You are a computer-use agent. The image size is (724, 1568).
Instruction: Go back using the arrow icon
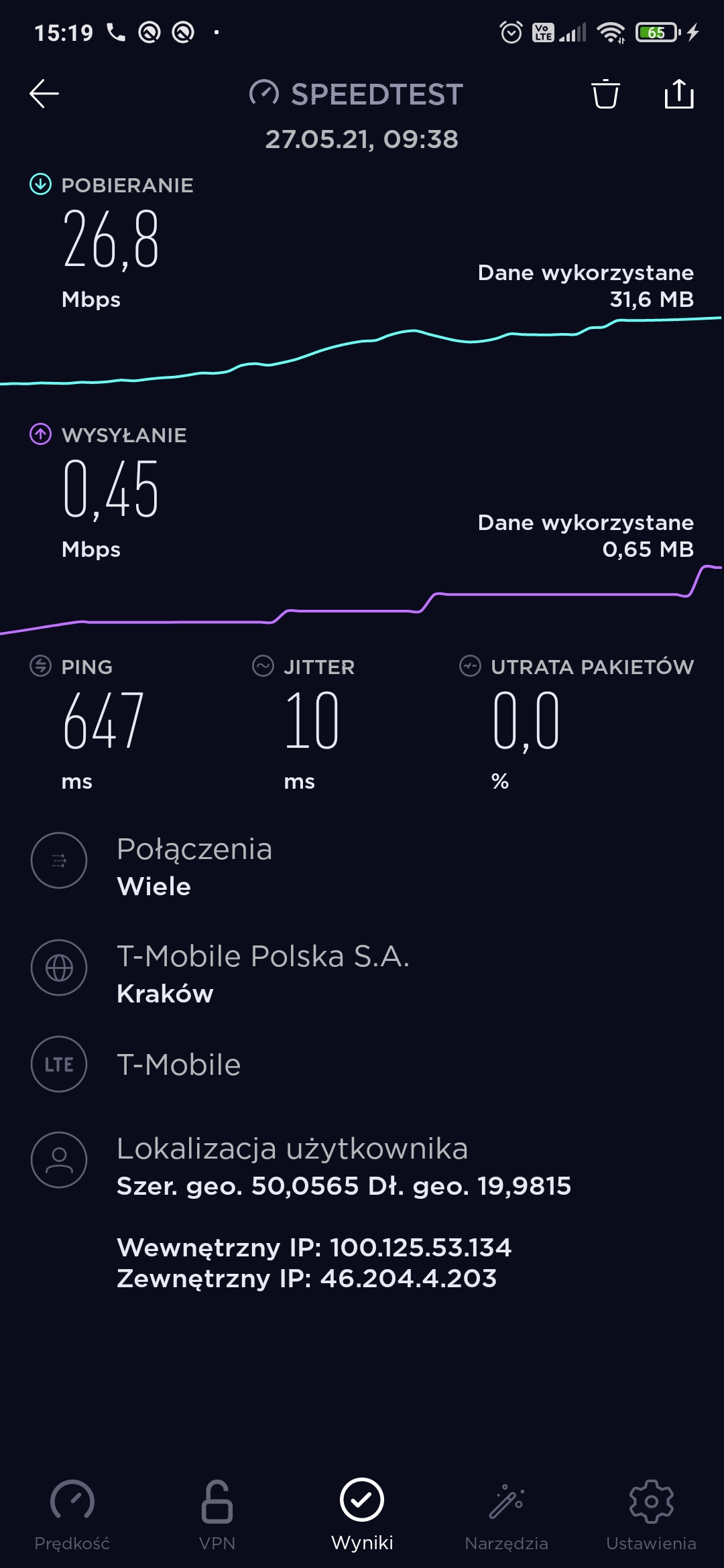(x=44, y=94)
